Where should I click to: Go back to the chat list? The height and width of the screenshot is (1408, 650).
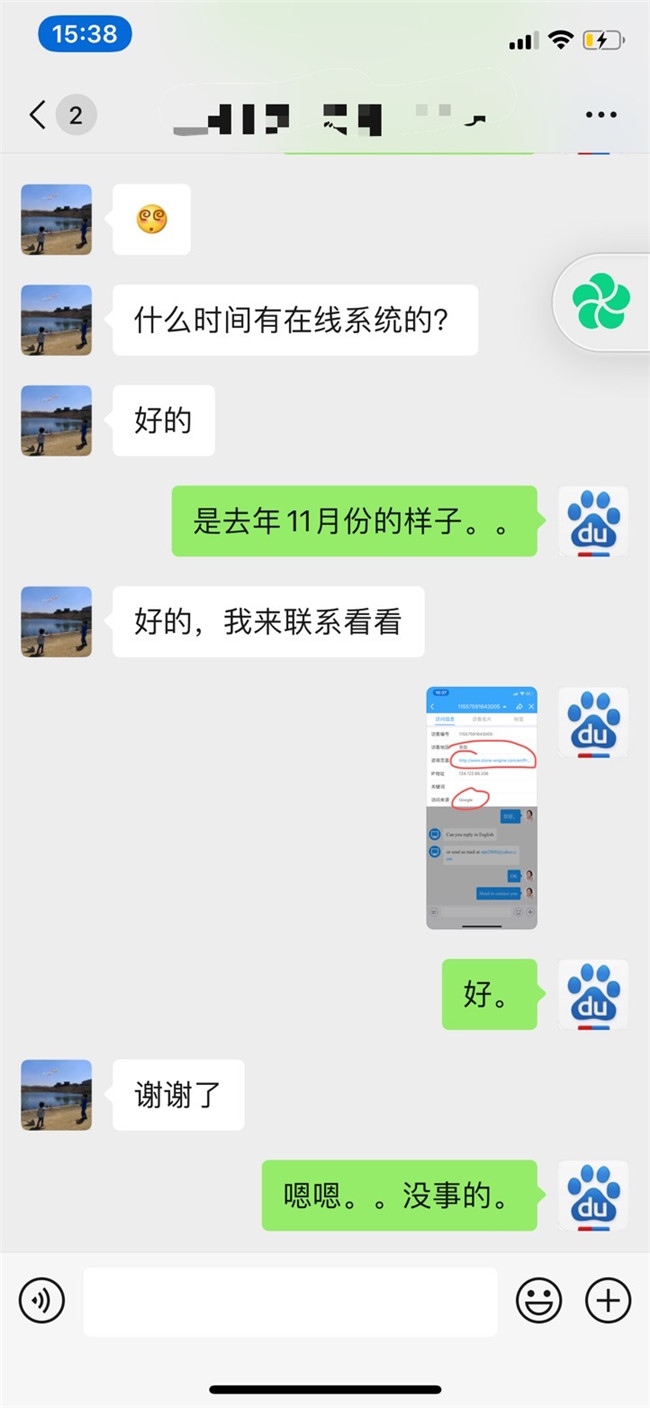tap(39, 115)
